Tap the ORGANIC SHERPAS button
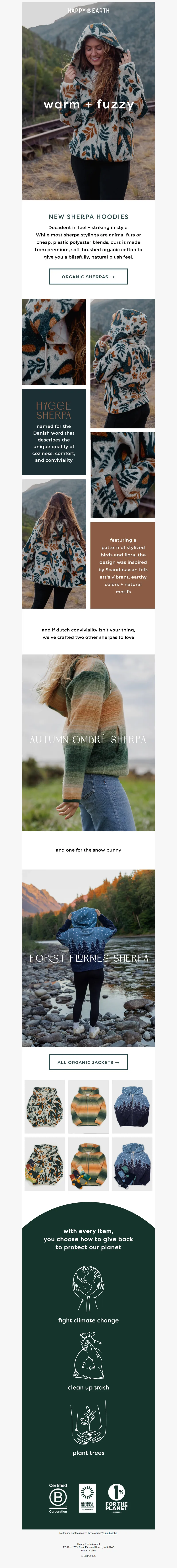Viewport: 177px width, 1568px height. tap(88, 276)
